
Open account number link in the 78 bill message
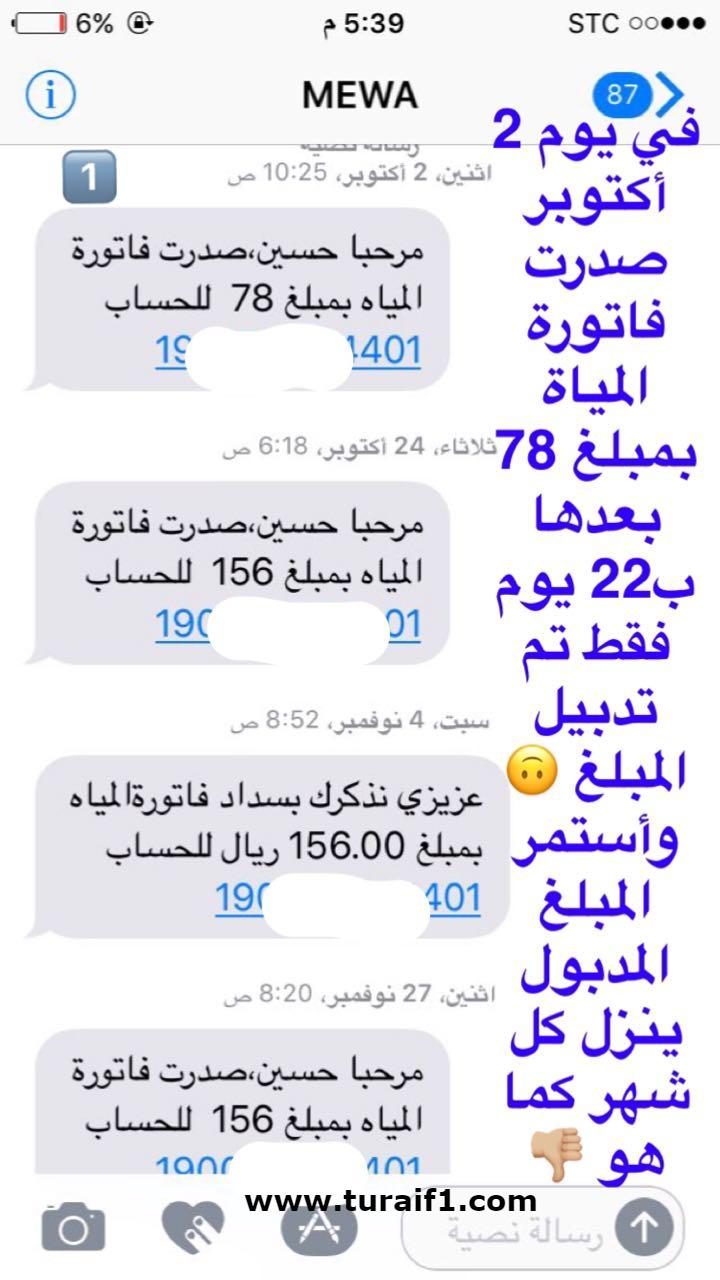tap(288, 350)
